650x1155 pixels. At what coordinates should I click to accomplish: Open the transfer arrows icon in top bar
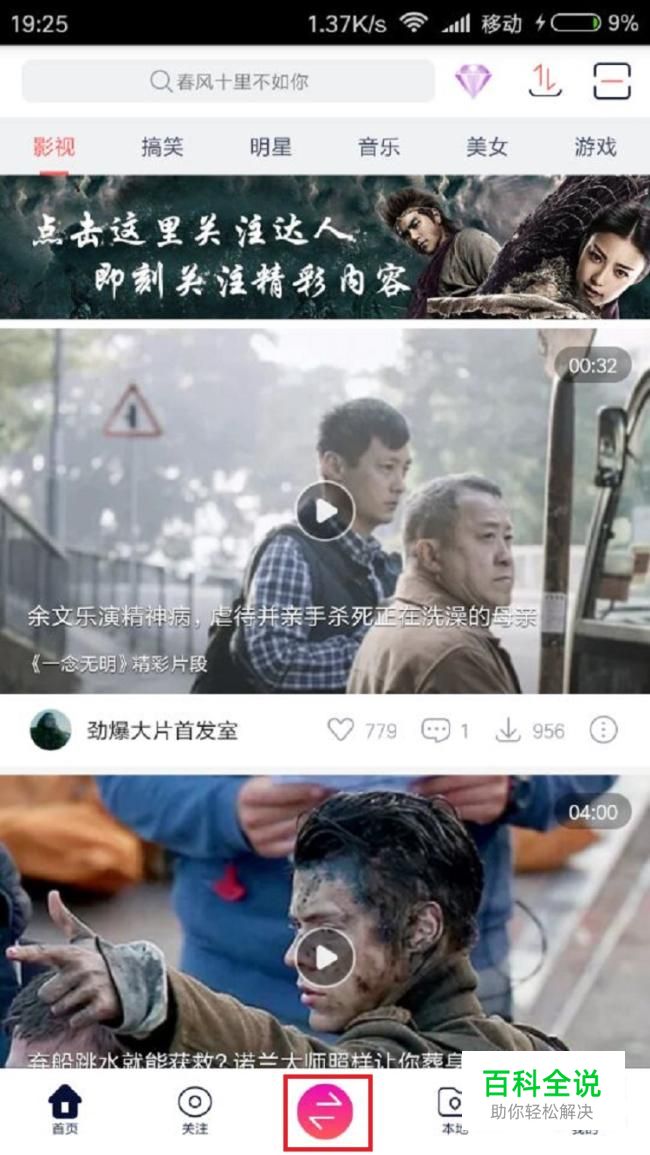[545, 81]
